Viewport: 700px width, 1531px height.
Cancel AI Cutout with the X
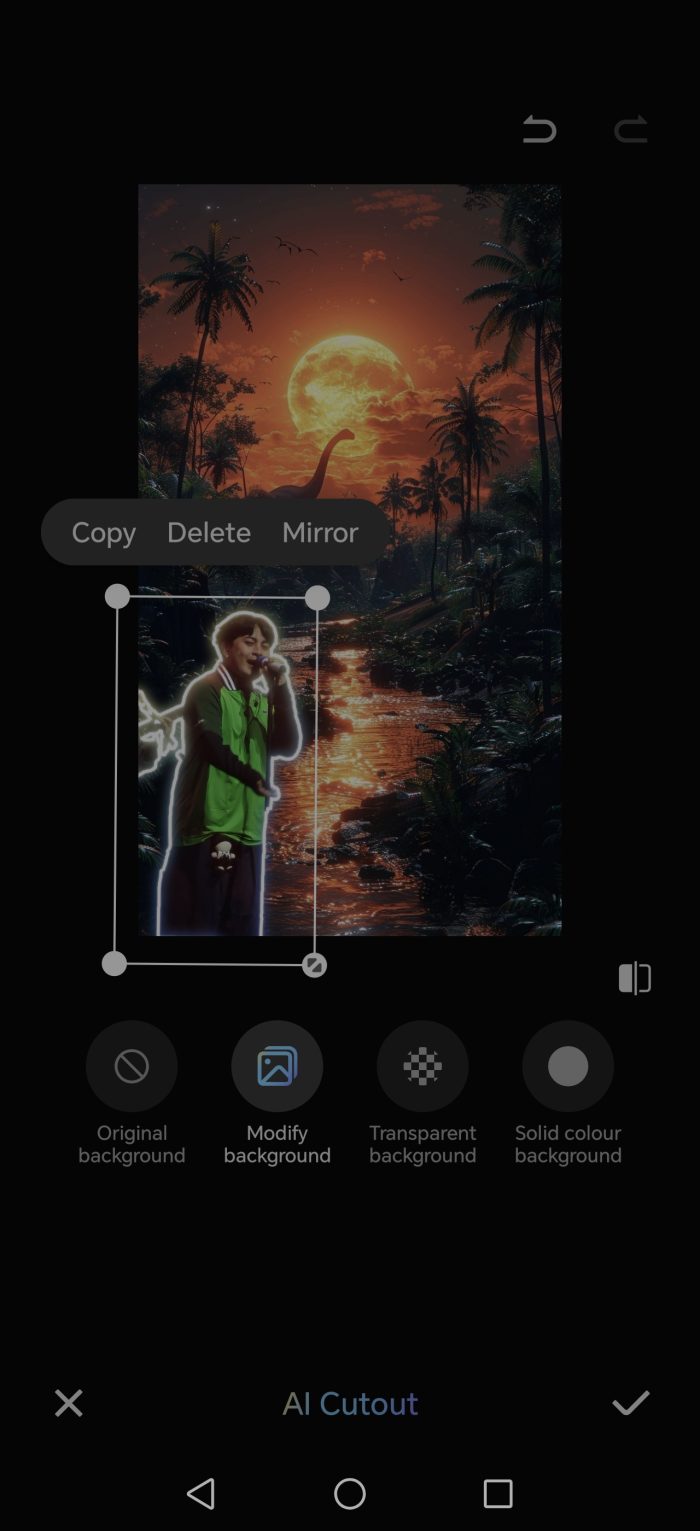68,1403
